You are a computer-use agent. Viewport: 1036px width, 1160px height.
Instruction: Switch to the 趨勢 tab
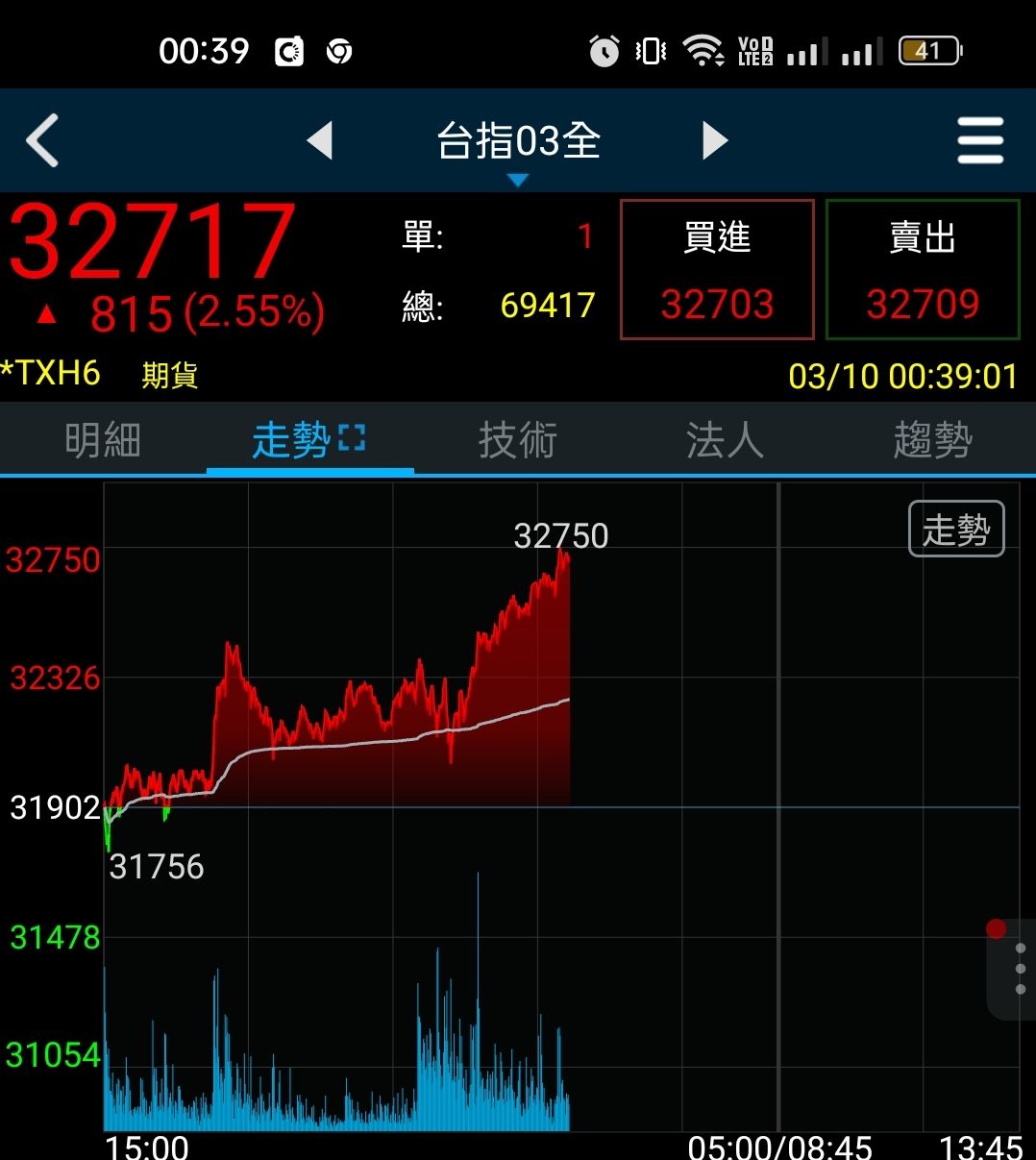tap(932, 440)
